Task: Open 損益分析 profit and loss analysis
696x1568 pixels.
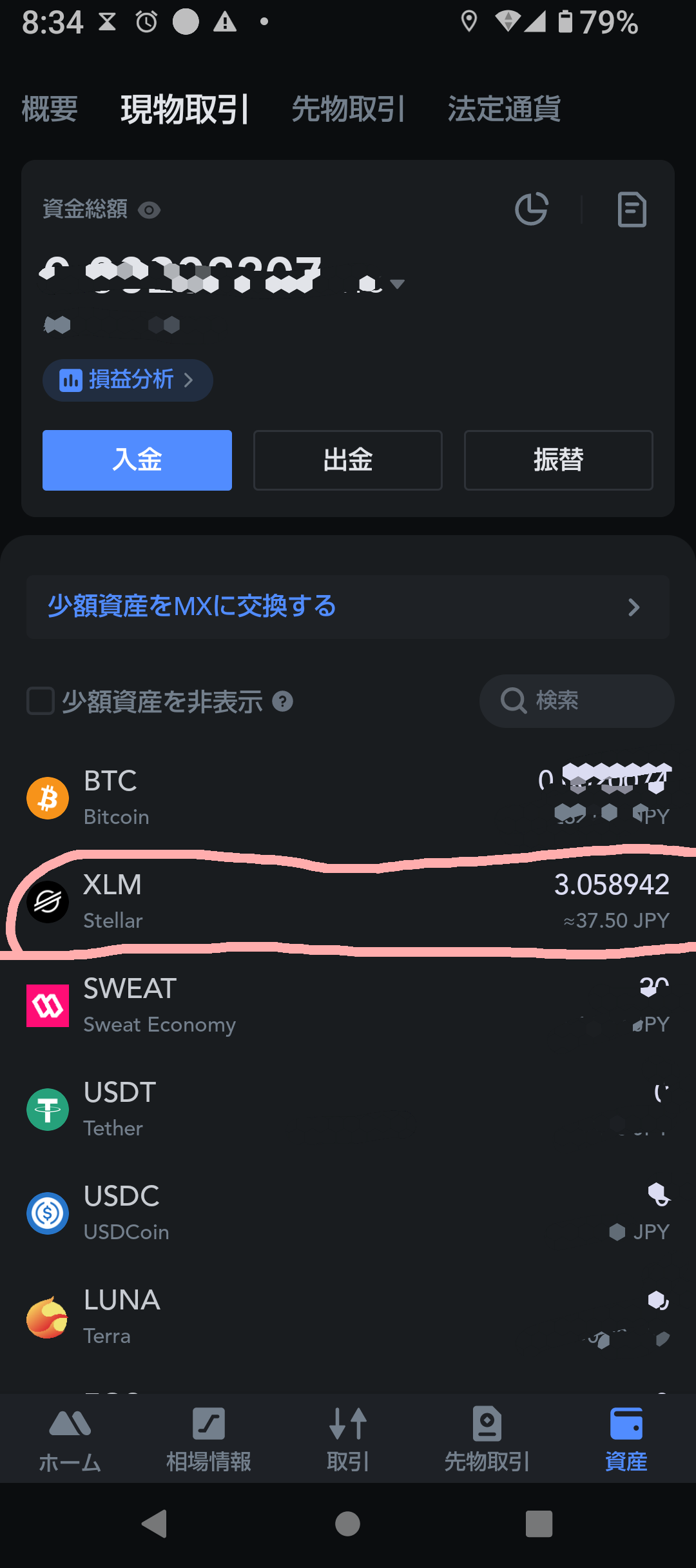Action: click(127, 380)
